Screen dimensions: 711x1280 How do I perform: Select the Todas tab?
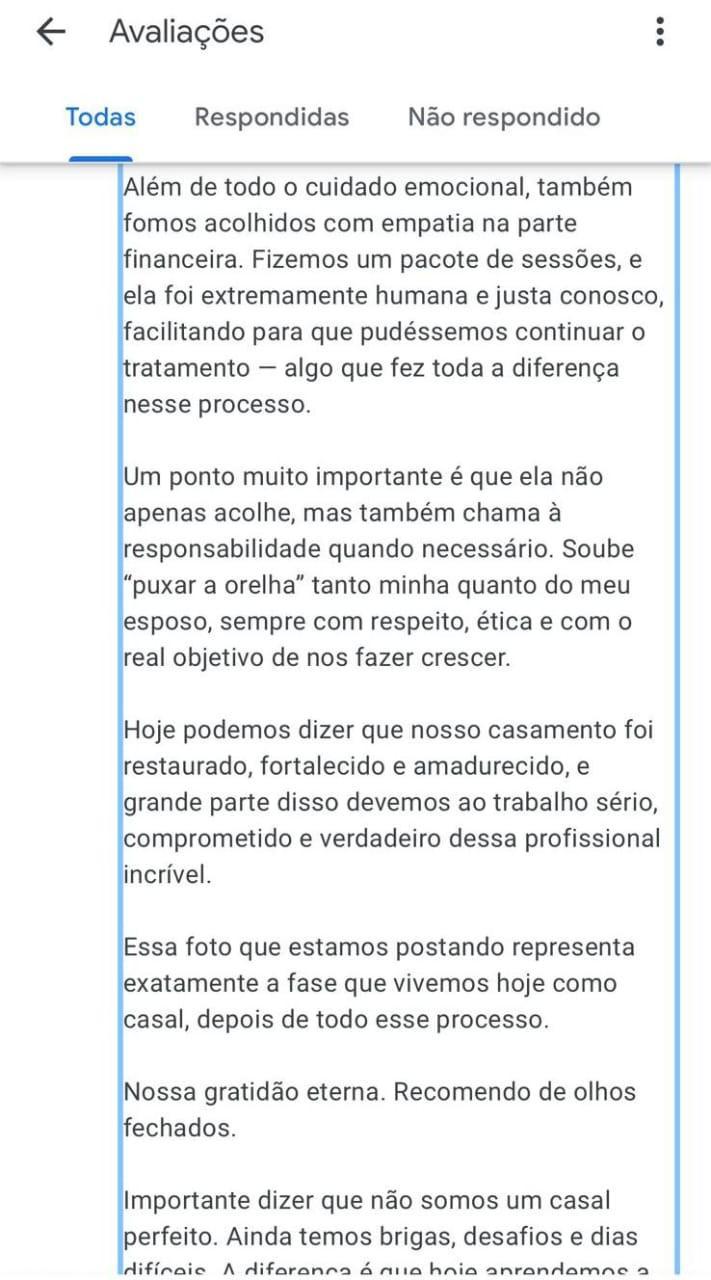100,118
